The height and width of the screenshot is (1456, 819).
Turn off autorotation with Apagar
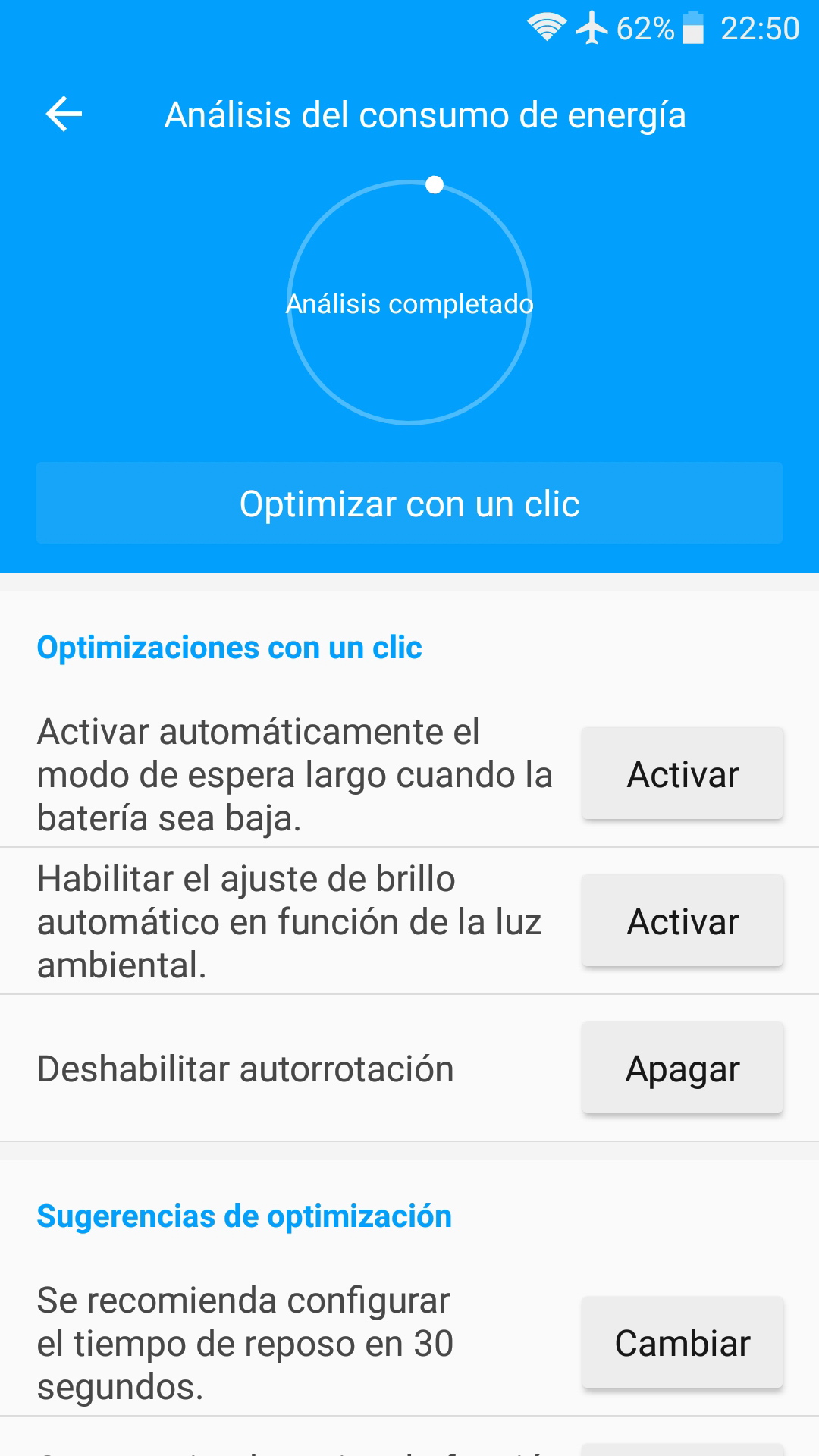coord(682,1068)
